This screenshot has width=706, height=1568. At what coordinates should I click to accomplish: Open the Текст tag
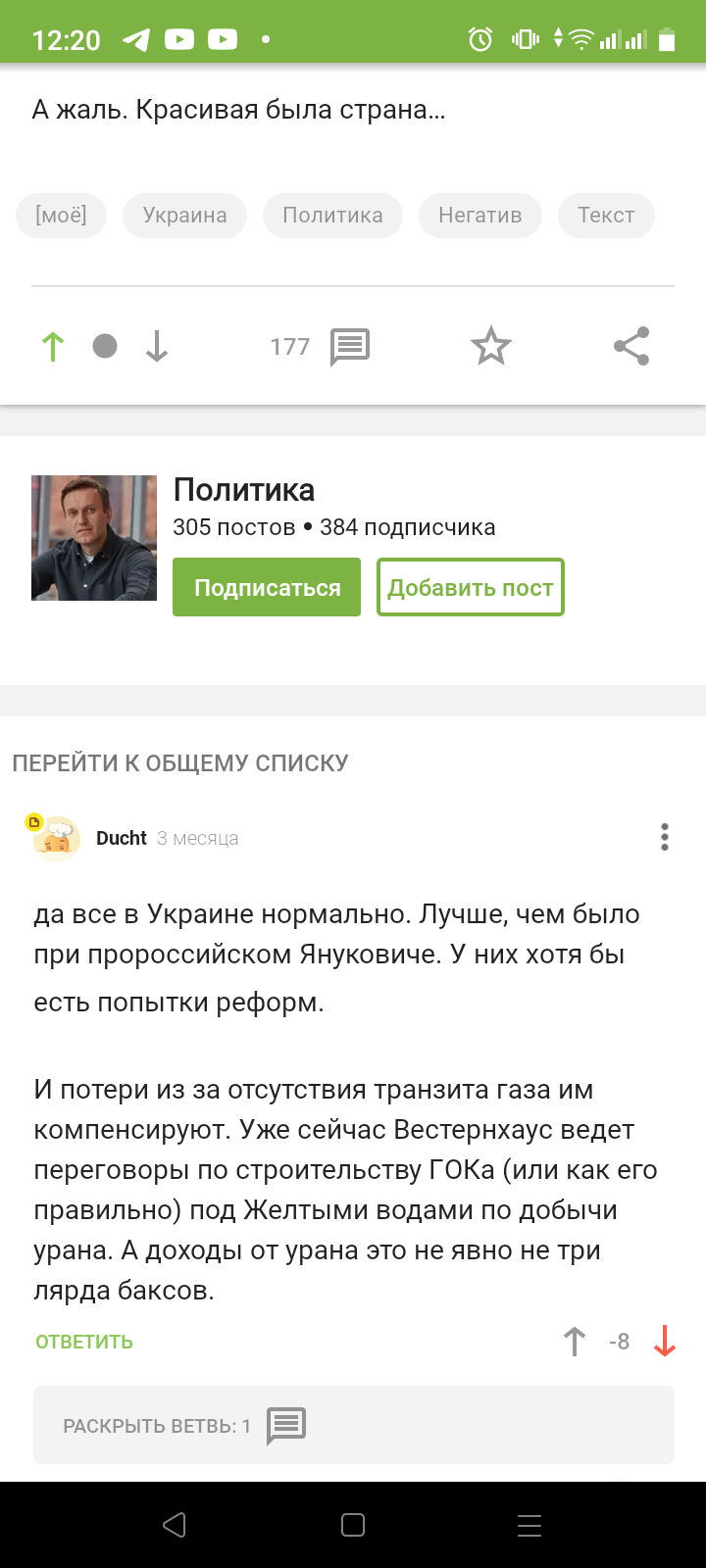pyautogui.click(x=606, y=216)
